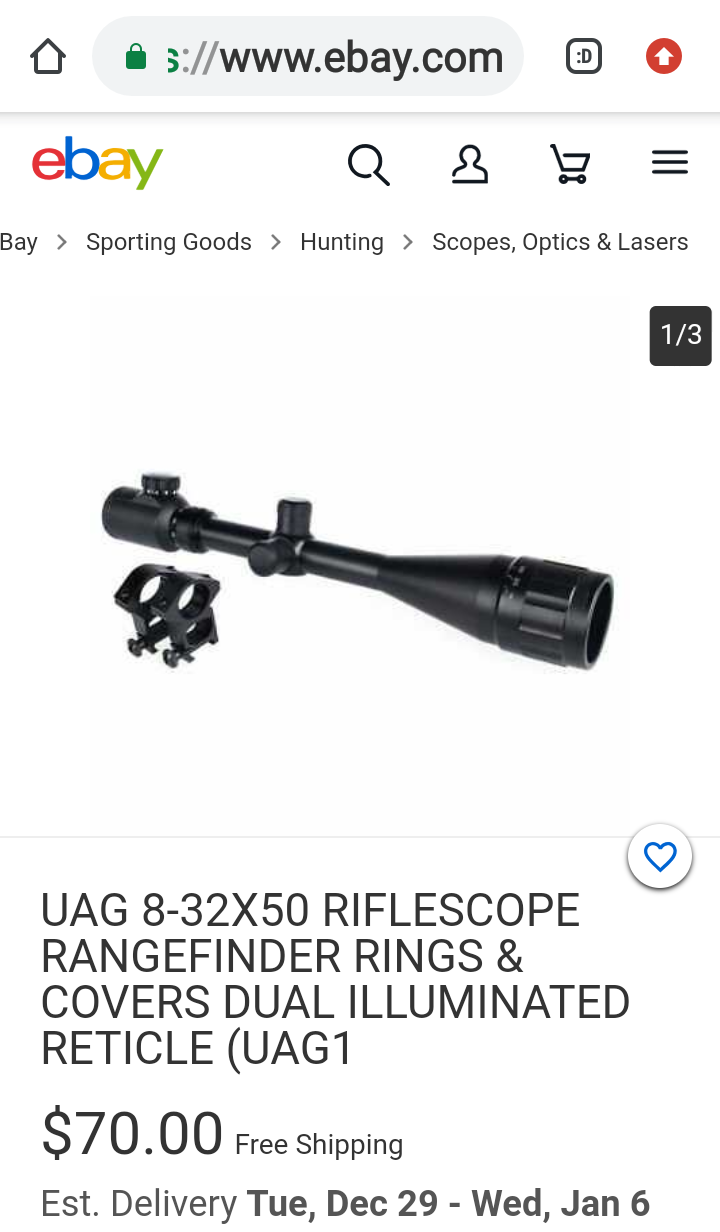Open the eBay hamburger menu
The height and width of the screenshot is (1232, 720).
coord(669,163)
